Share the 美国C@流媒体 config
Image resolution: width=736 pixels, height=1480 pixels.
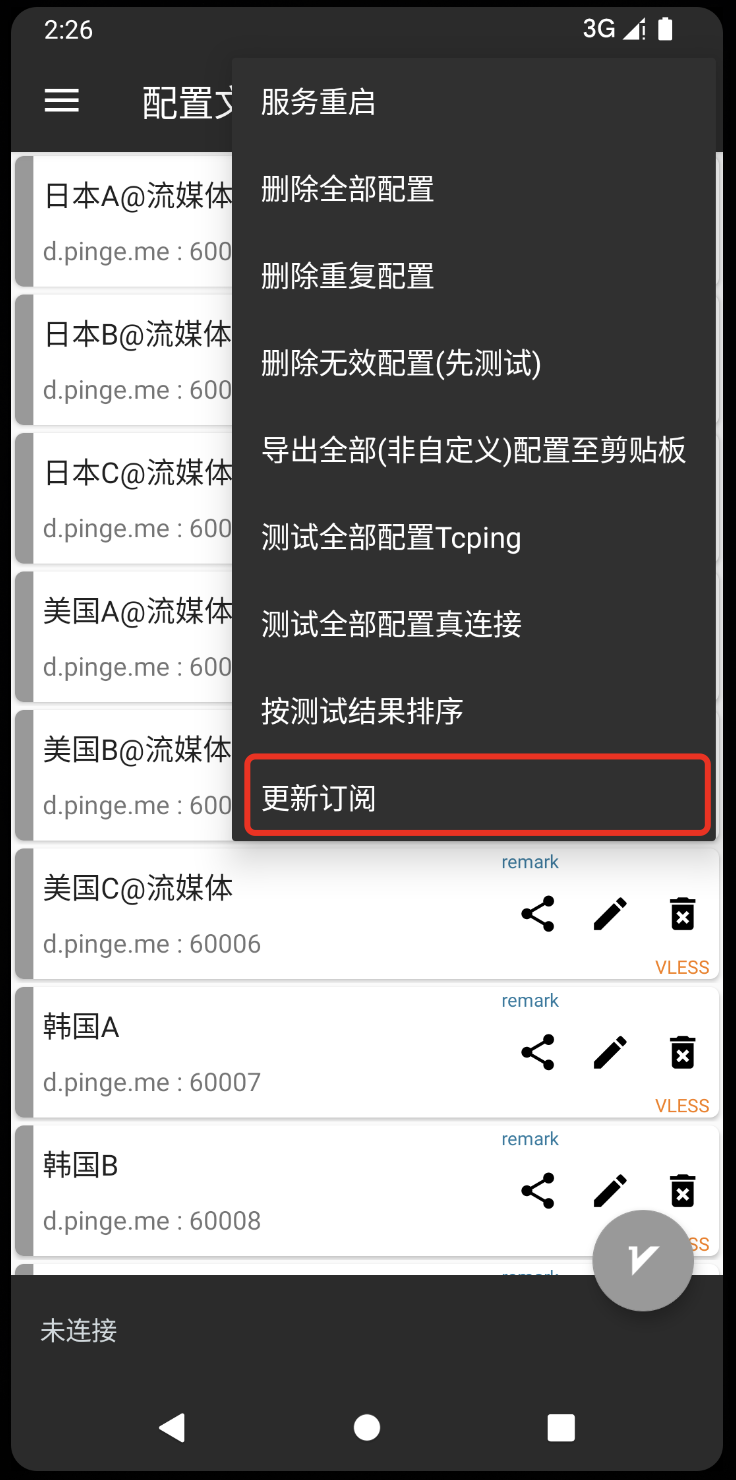538,914
